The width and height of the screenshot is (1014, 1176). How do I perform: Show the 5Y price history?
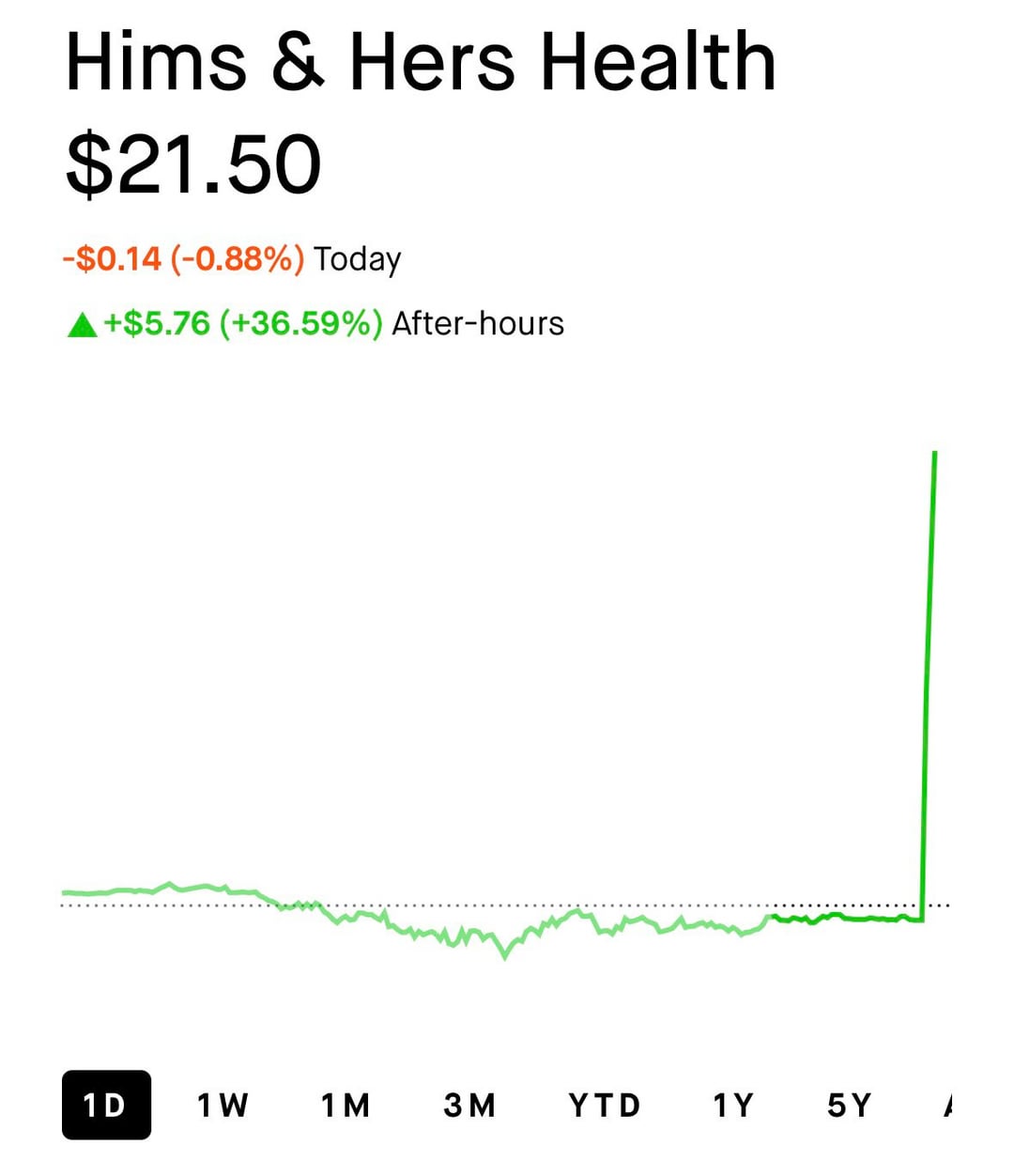[850, 1105]
